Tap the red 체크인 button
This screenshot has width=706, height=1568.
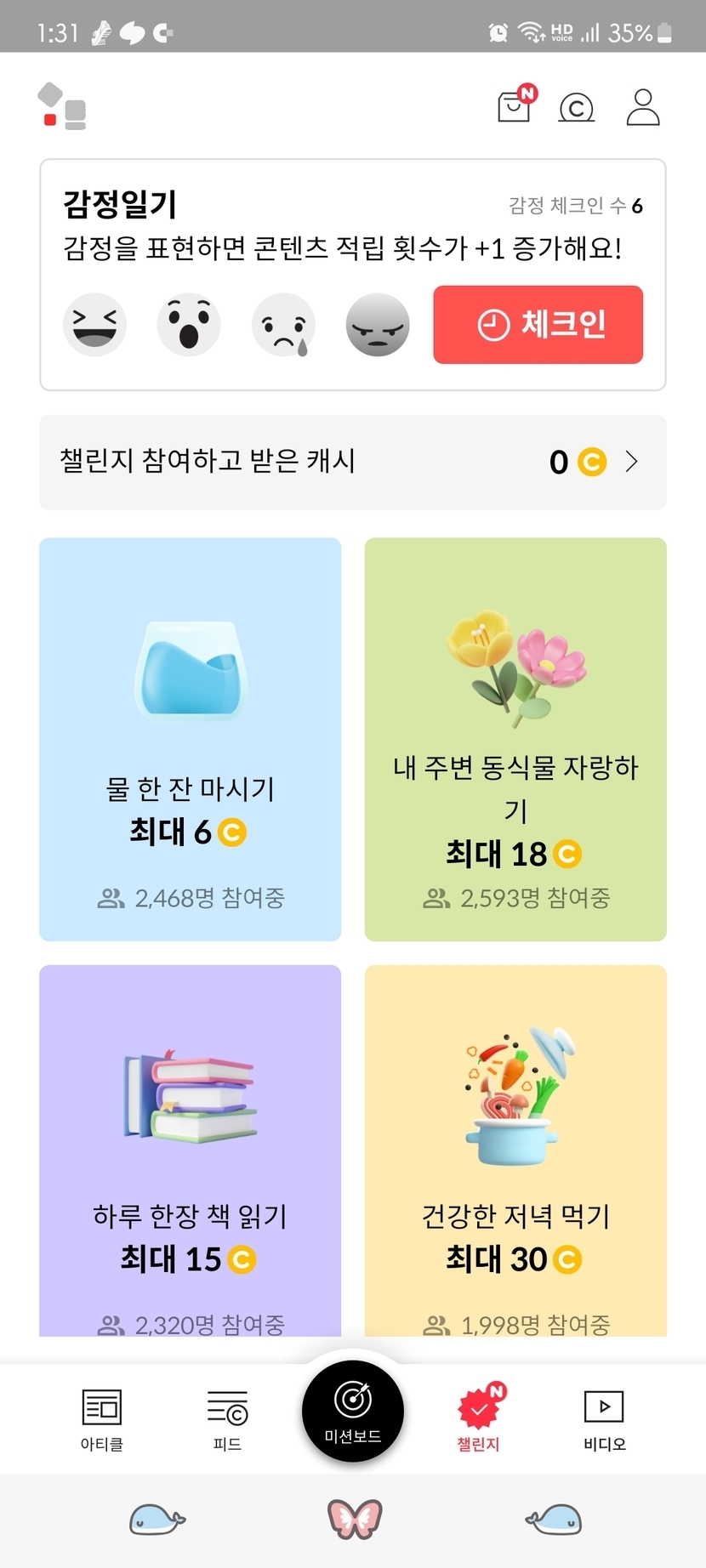[x=538, y=325]
